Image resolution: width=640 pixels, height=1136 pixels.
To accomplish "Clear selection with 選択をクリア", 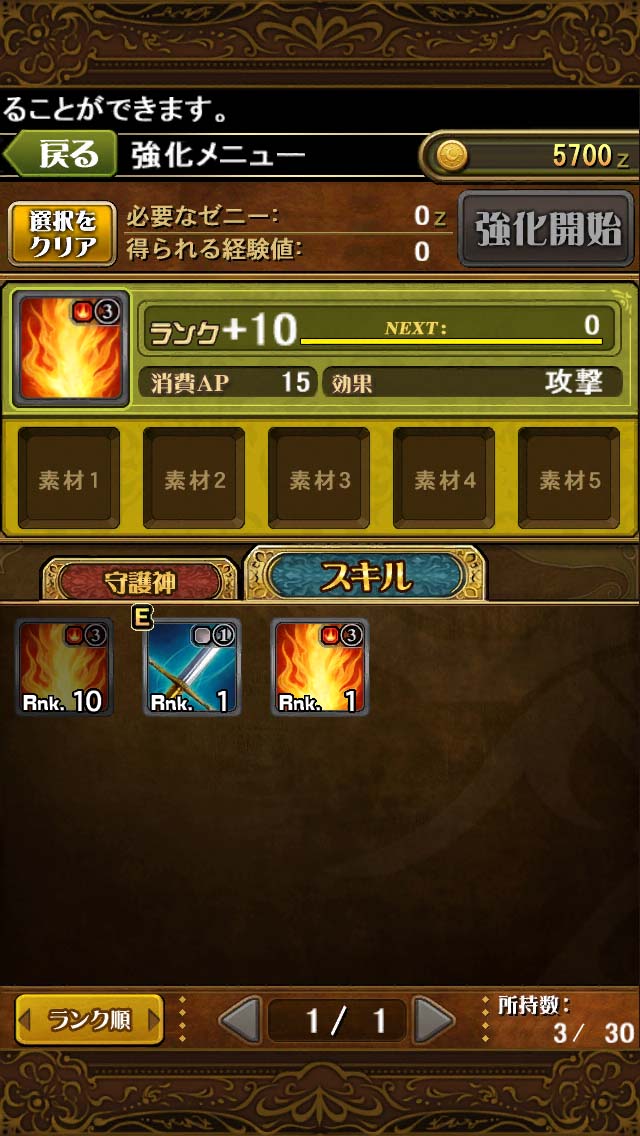I will point(62,232).
